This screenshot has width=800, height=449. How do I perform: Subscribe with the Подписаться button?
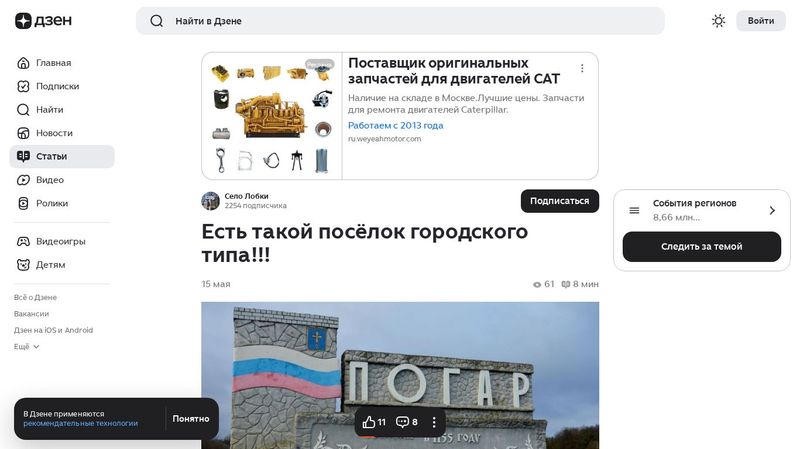[559, 201]
